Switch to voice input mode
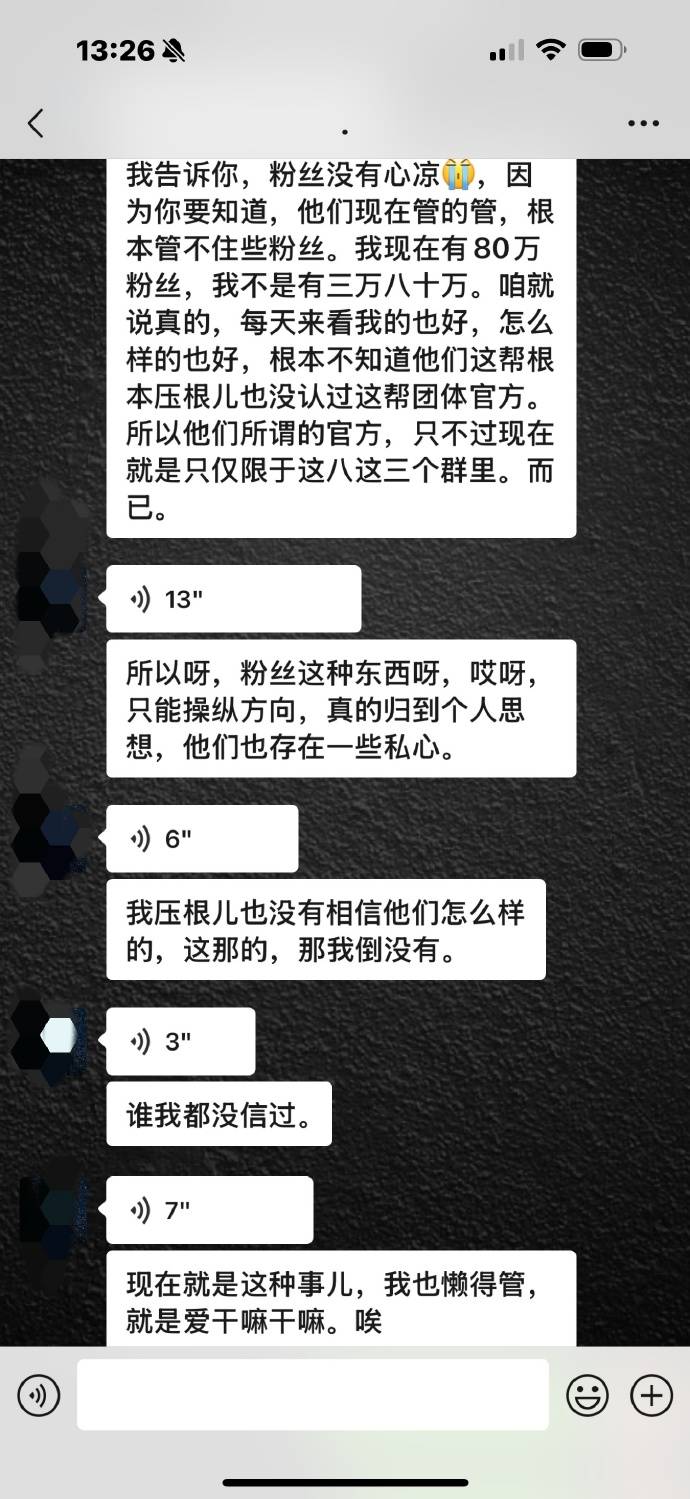The width and height of the screenshot is (690, 1499). [39, 1394]
